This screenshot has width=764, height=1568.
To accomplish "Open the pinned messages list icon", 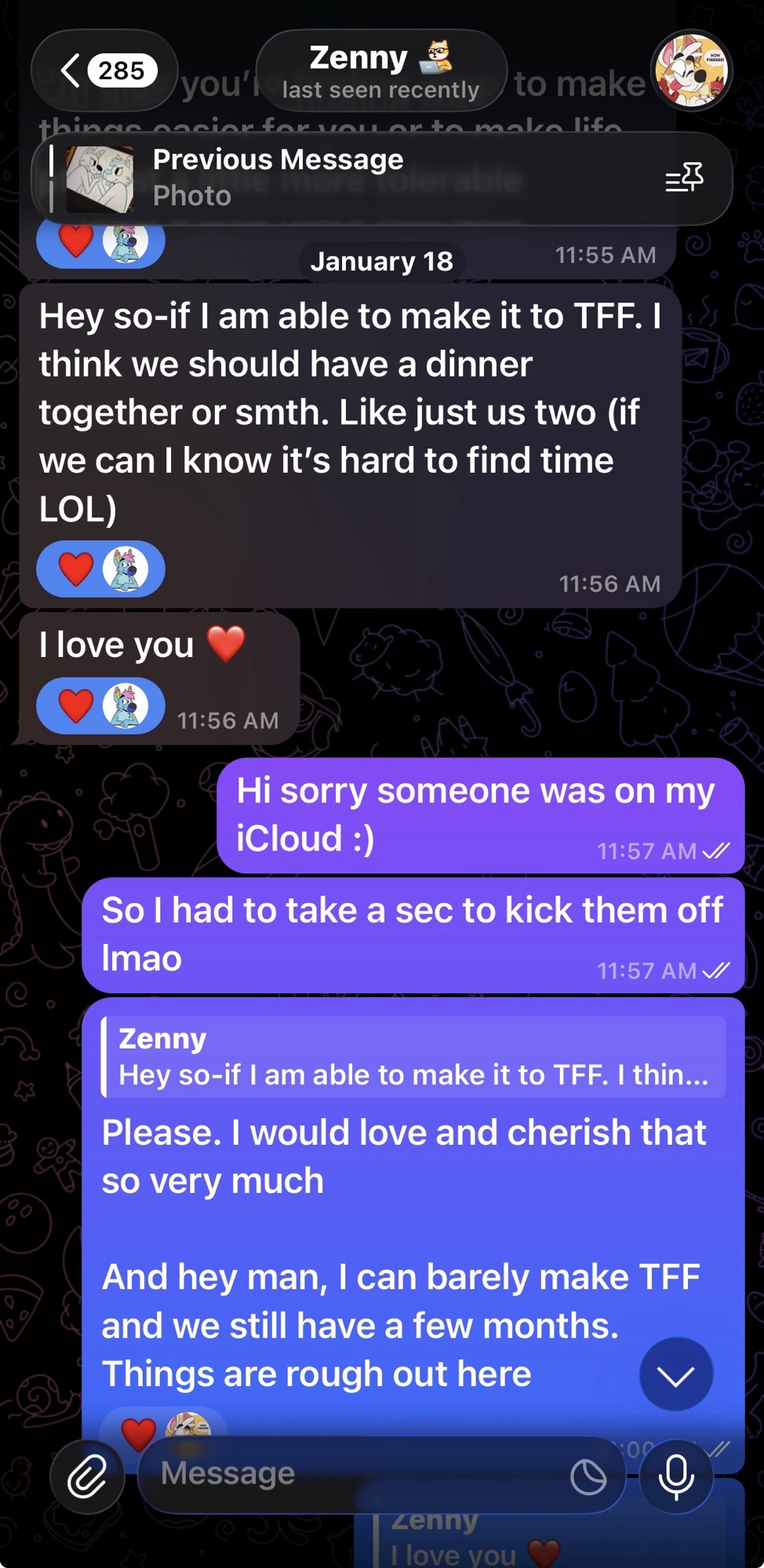I will 684,178.
